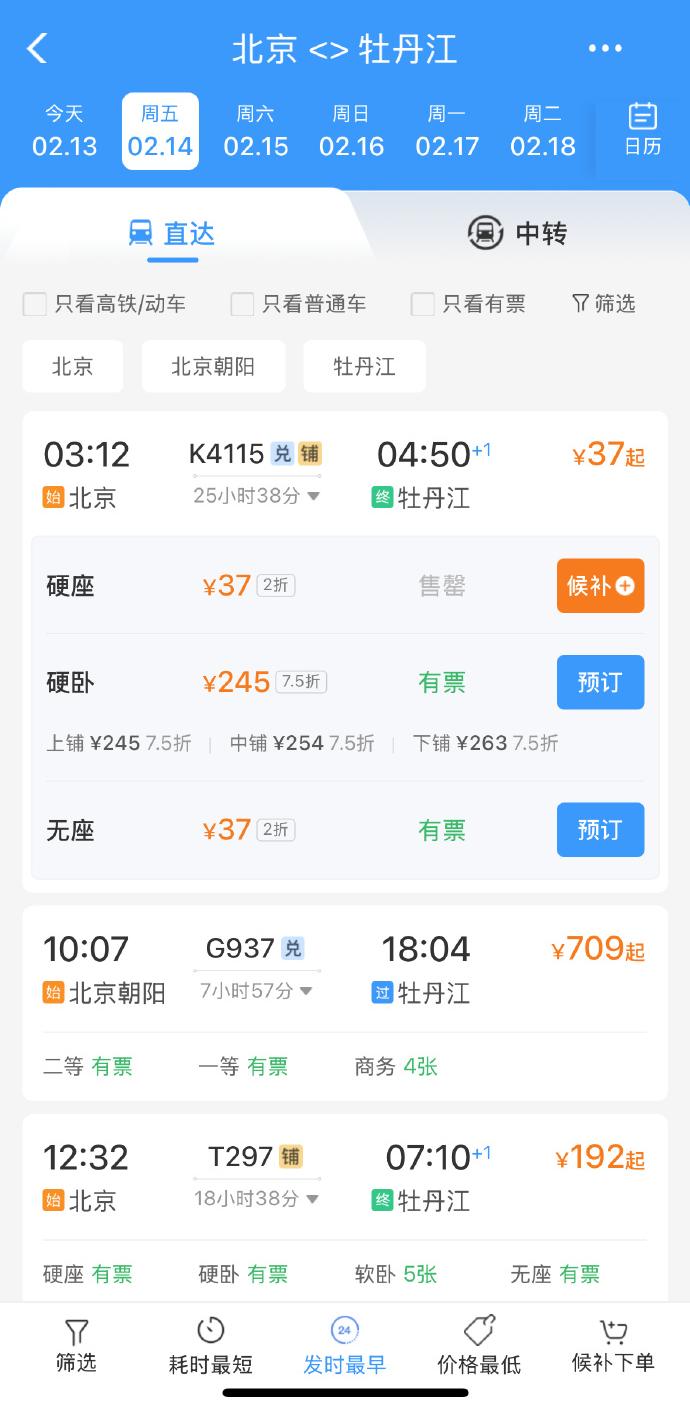Open 候补下单 in bottom bar
Viewport: 690px width, 1410px height.
pyautogui.click(x=612, y=1345)
